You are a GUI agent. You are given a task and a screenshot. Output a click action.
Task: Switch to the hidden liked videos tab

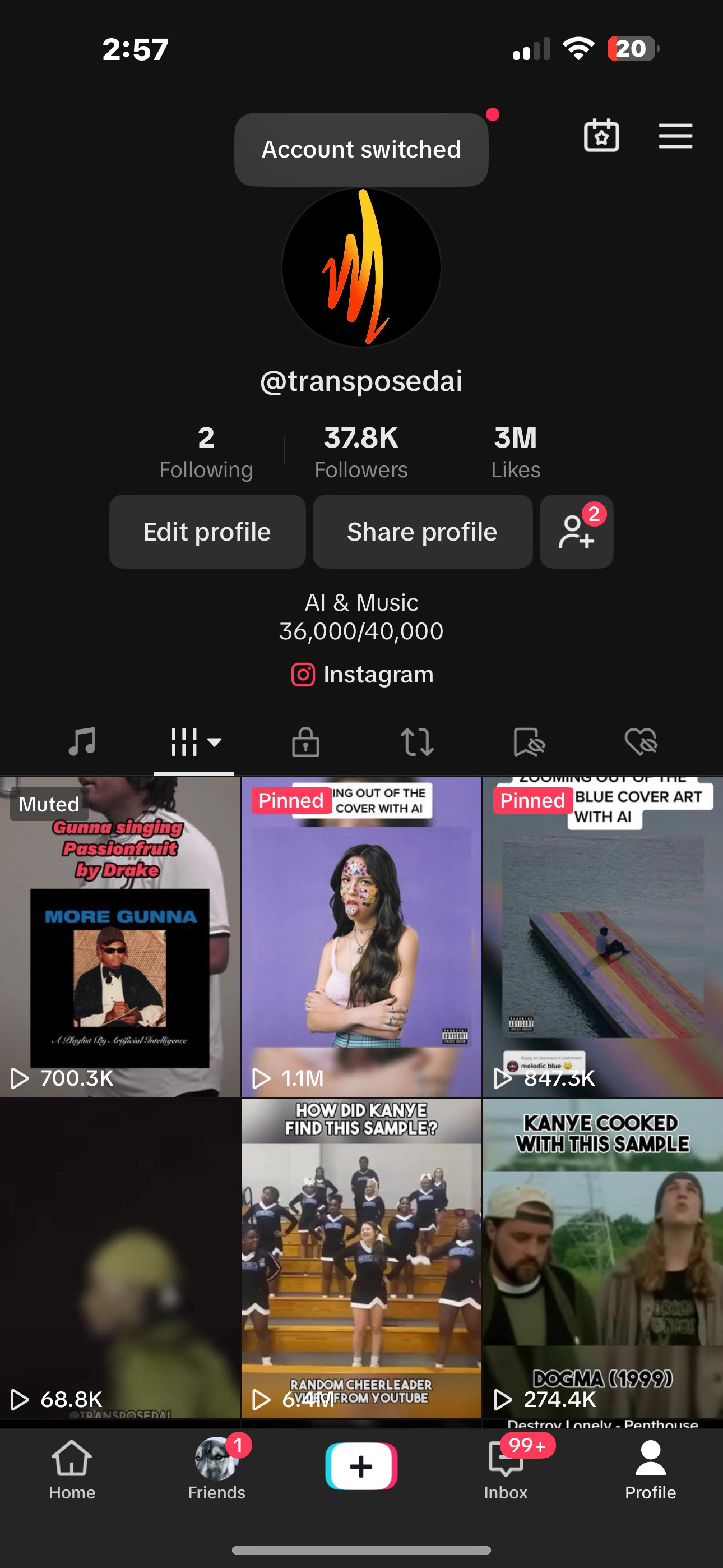[640, 741]
